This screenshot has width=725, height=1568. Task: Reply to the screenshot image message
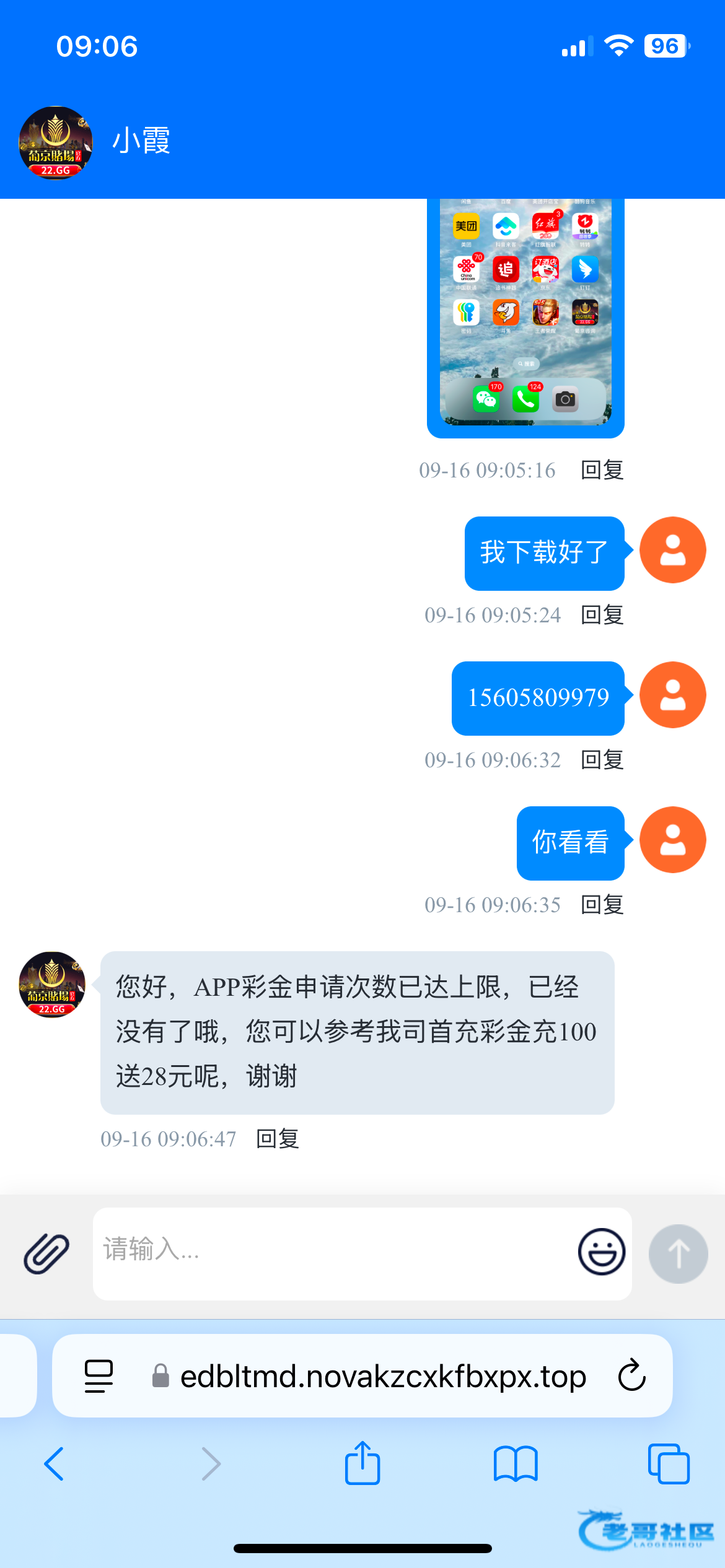tap(602, 470)
